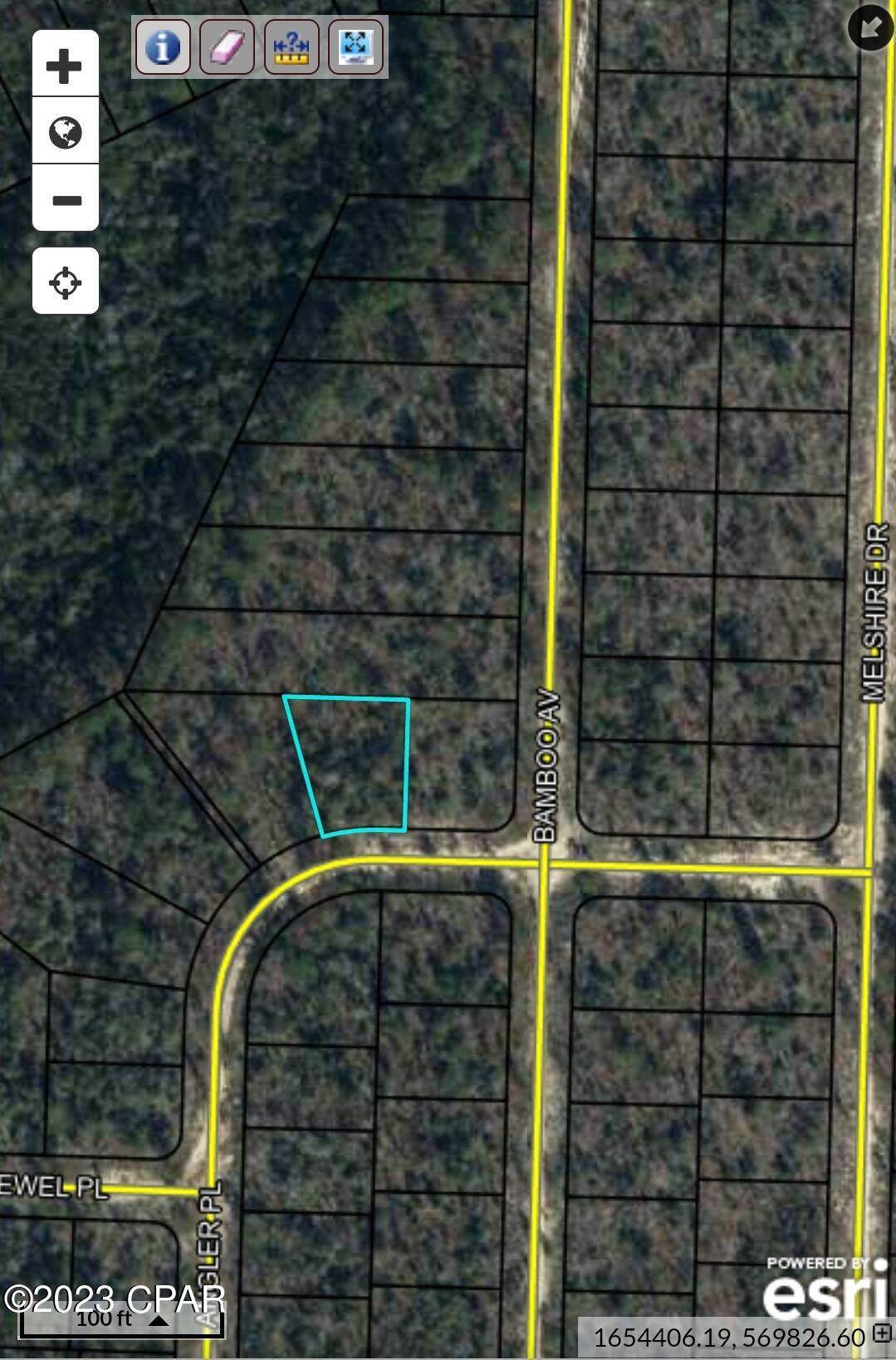Zoom out of the map
Screen dimensions: 896x1360
(x=65, y=199)
